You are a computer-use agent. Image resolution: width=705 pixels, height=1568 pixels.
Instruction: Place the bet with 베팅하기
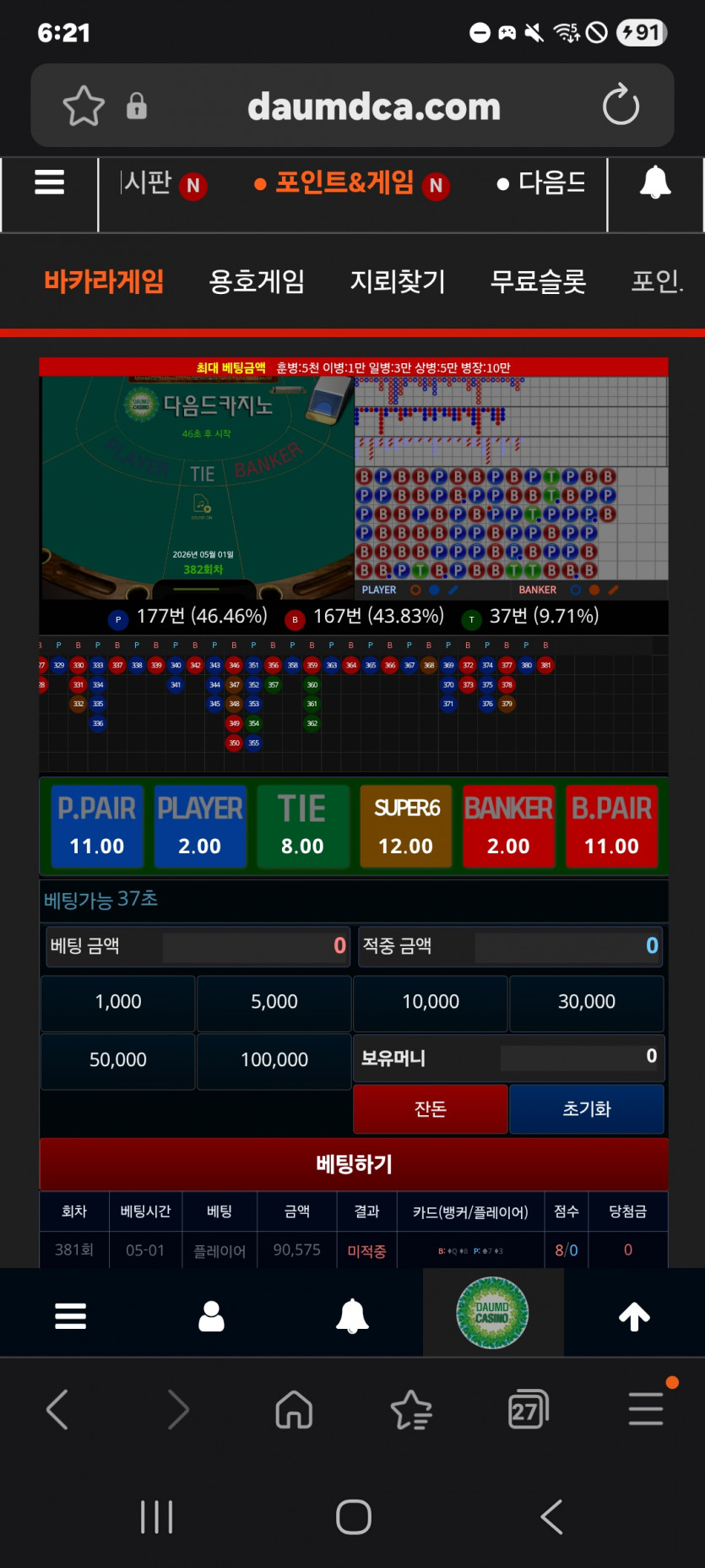(x=354, y=1164)
